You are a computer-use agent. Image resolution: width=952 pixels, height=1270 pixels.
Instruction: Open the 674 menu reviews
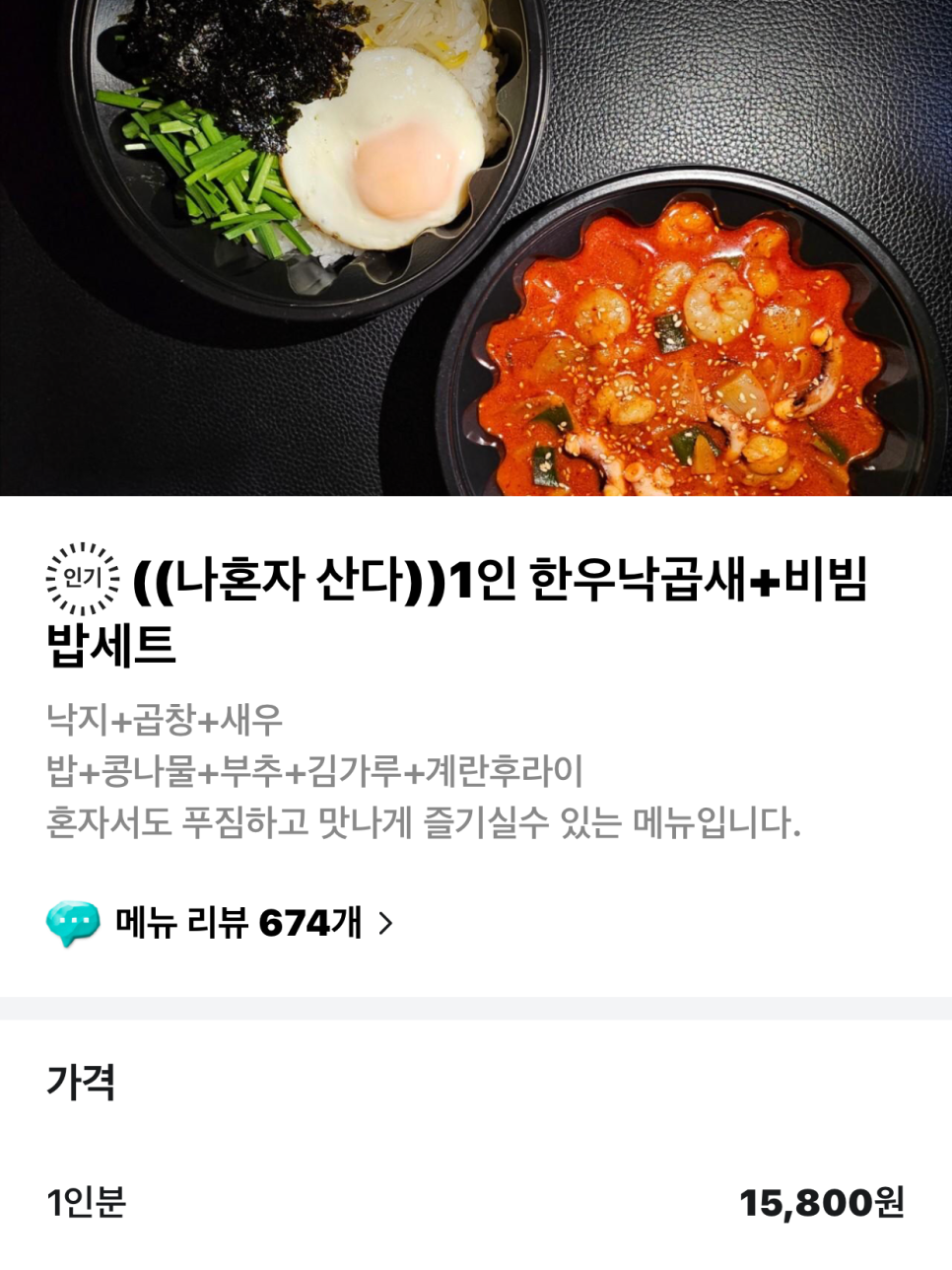pos(239,923)
